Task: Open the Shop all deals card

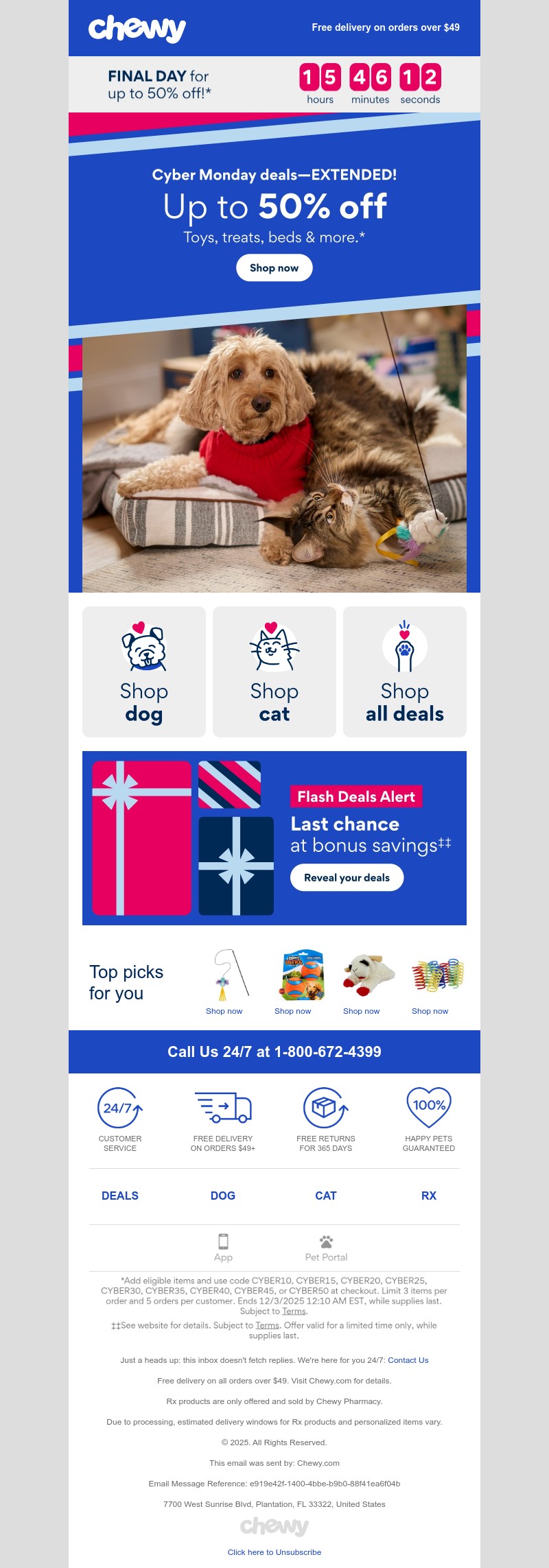Action: pyautogui.click(x=405, y=672)
